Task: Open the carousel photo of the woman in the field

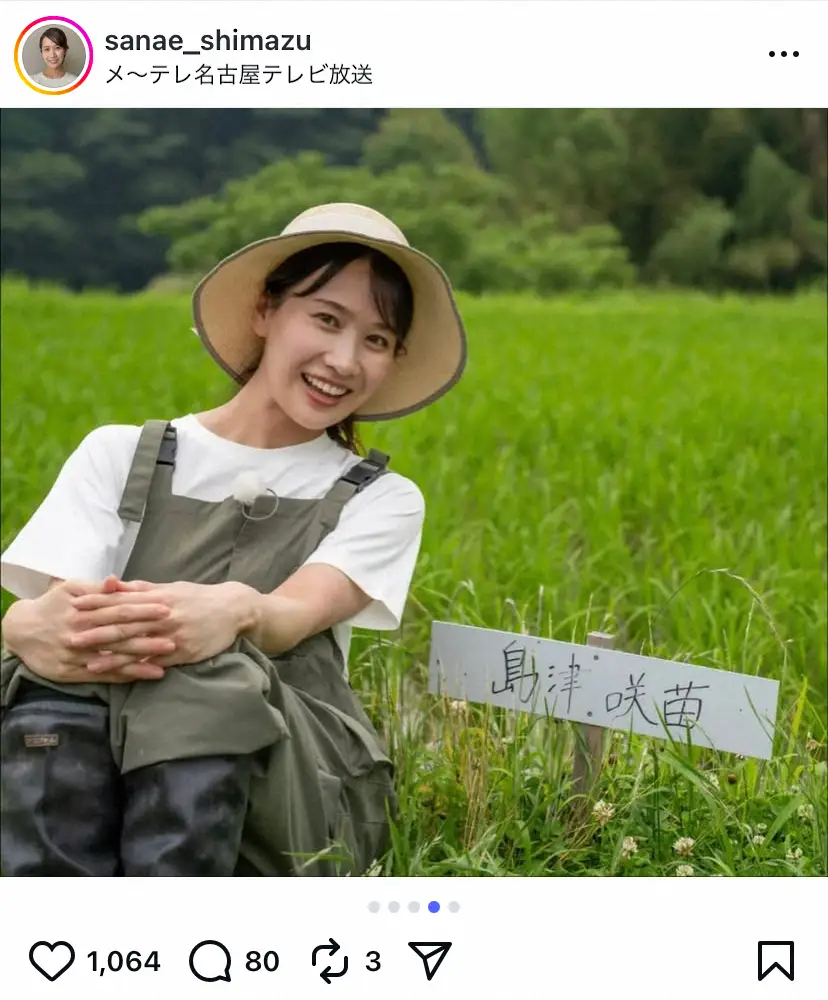Action: tap(414, 492)
